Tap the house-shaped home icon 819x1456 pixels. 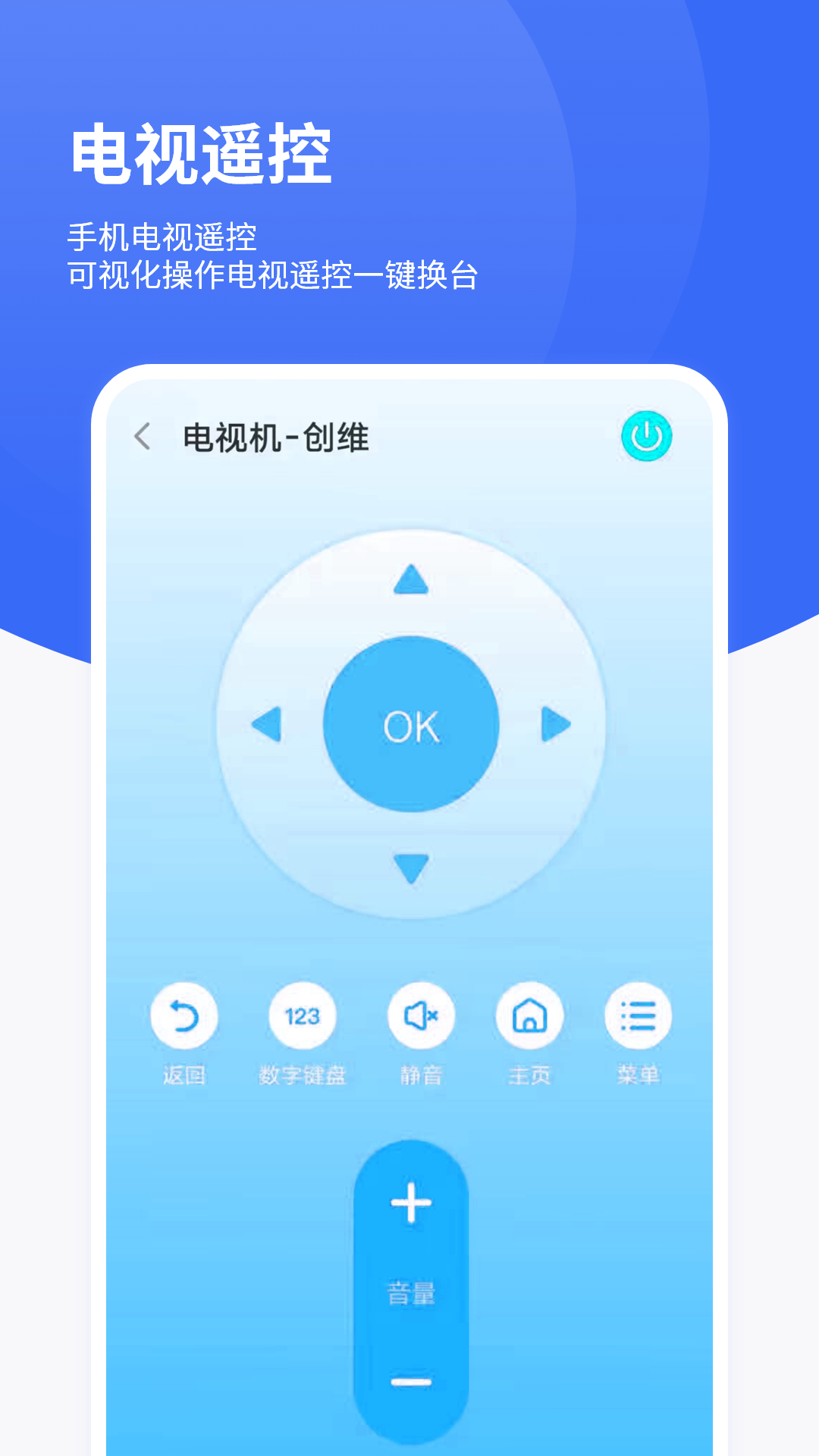coord(531,1018)
